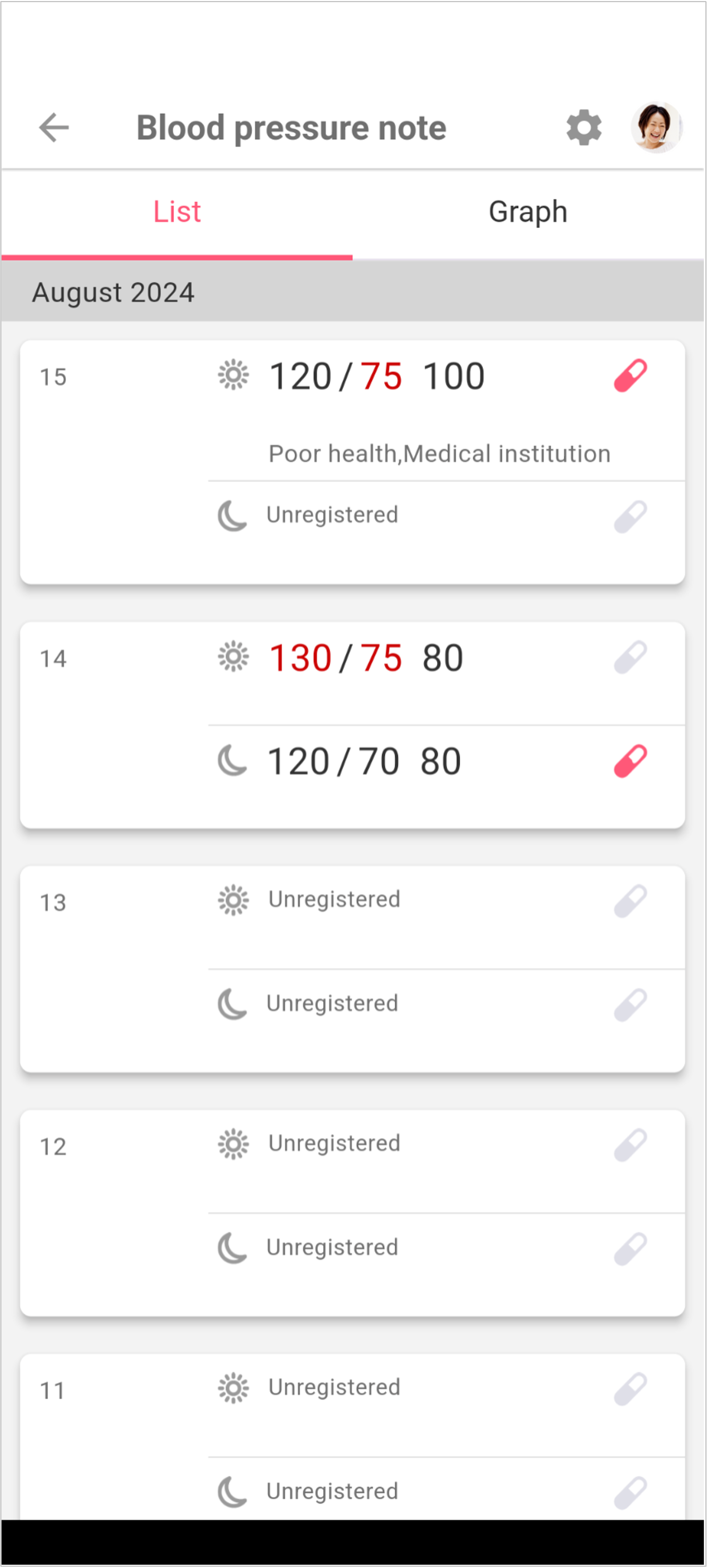This screenshot has height=1568, width=707.
Task: Open August 15 morning reading 120/75
Action: [377, 376]
